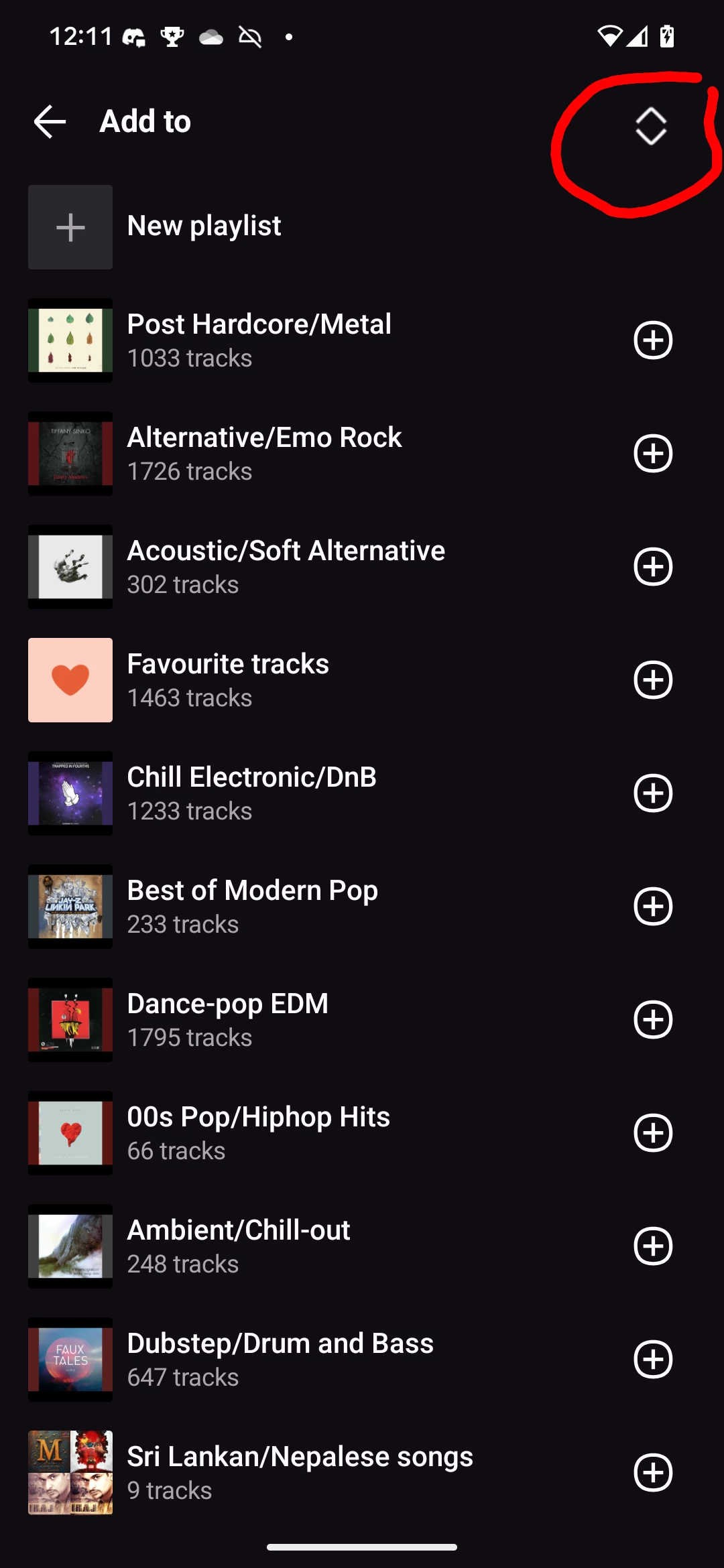Add track to 00s Pop/Hiphop Hits
Viewport: 724px width, 1568px height.
tap(653, 1133)
